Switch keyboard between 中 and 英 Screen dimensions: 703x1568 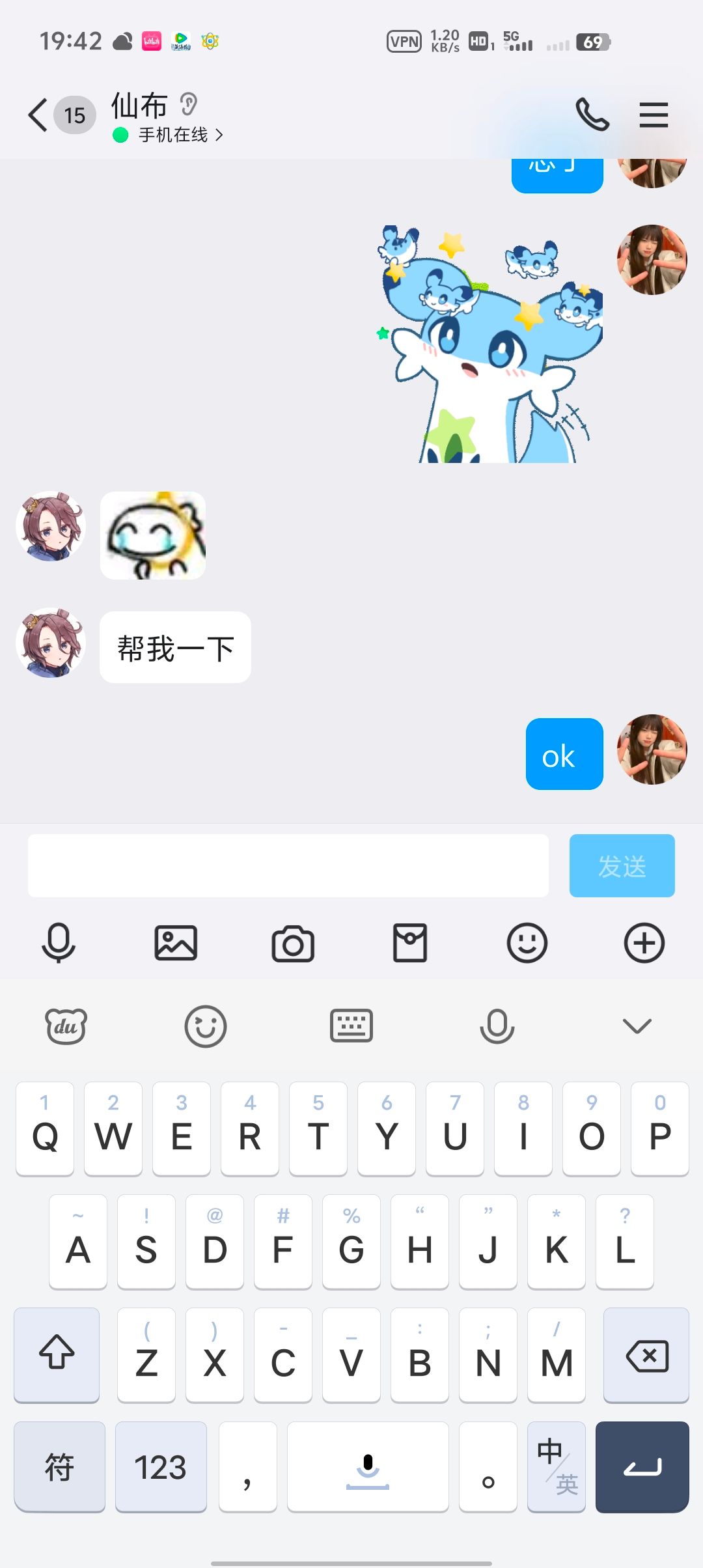(x=557, y=1466)
